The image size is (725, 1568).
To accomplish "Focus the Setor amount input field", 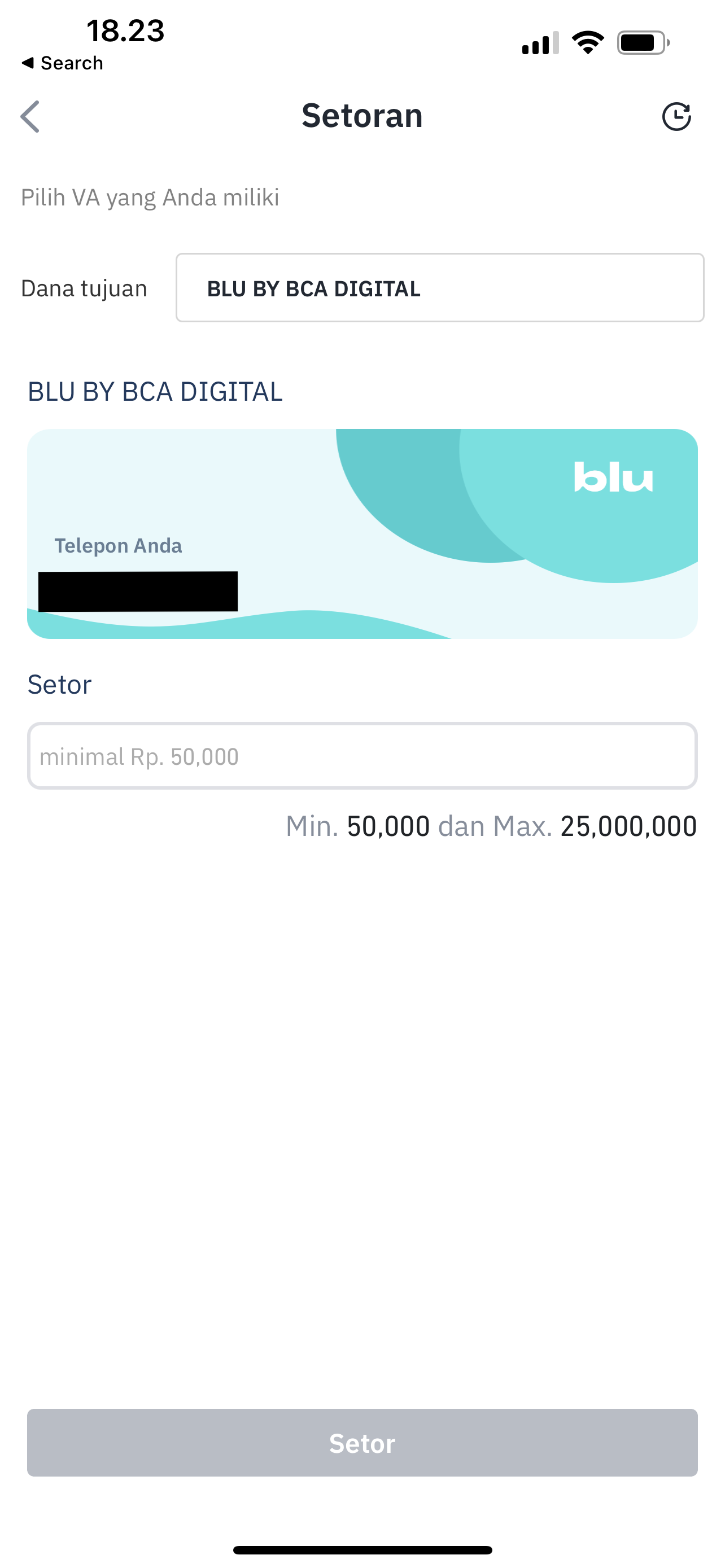I will click(x=362, y=756).
